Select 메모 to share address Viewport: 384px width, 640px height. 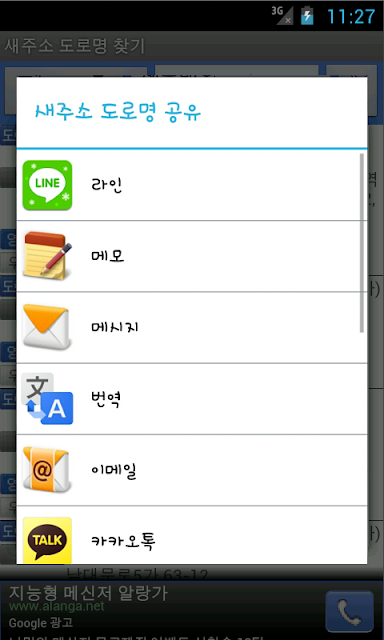point(192,256)
